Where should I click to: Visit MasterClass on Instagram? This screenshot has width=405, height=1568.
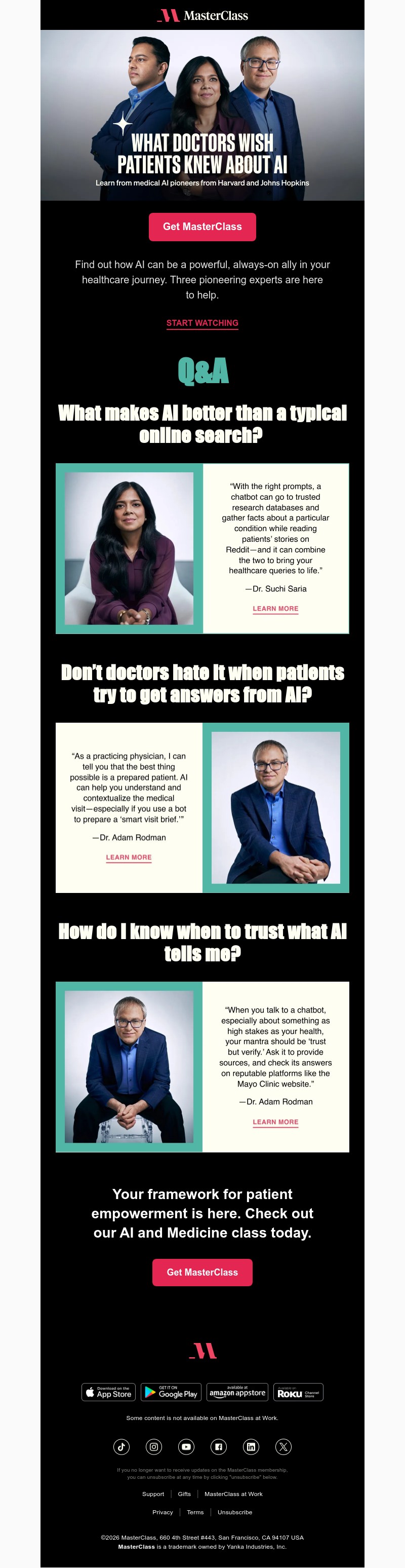click(154, 1447)
